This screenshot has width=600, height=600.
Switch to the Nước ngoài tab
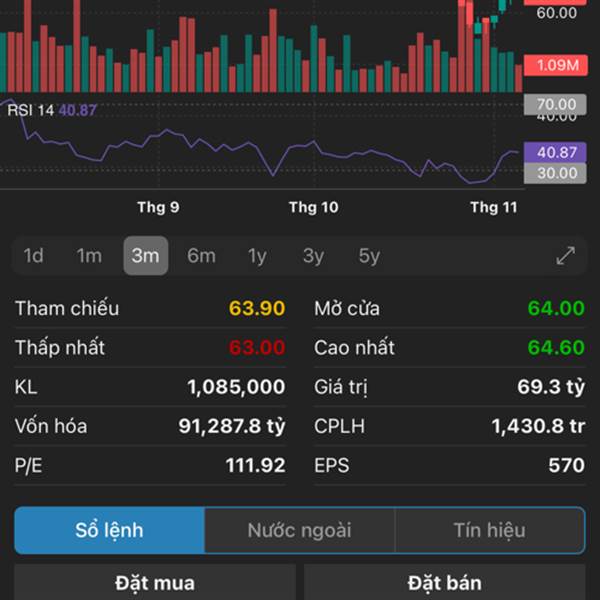coord(299,530)
